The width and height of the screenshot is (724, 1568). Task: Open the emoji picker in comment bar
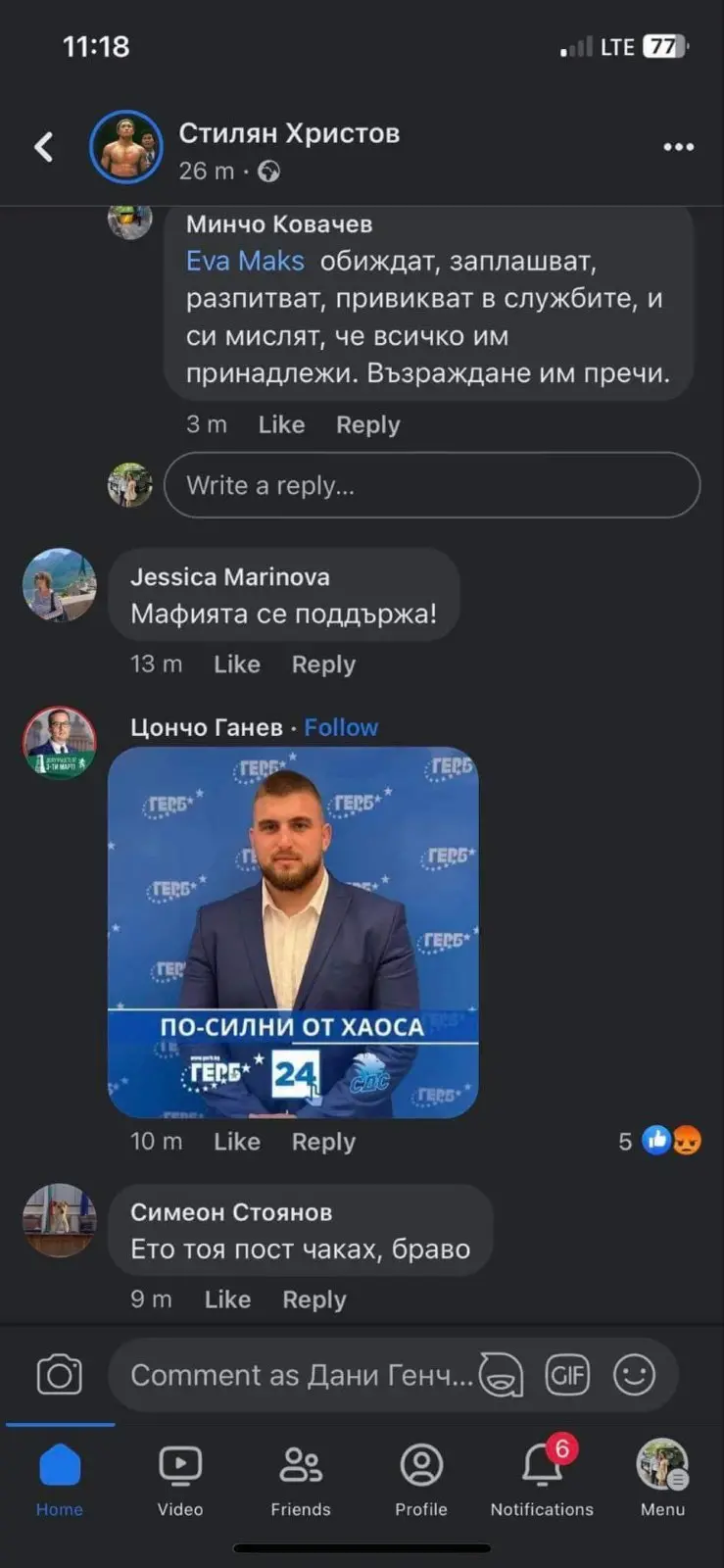pos(634,1375)
